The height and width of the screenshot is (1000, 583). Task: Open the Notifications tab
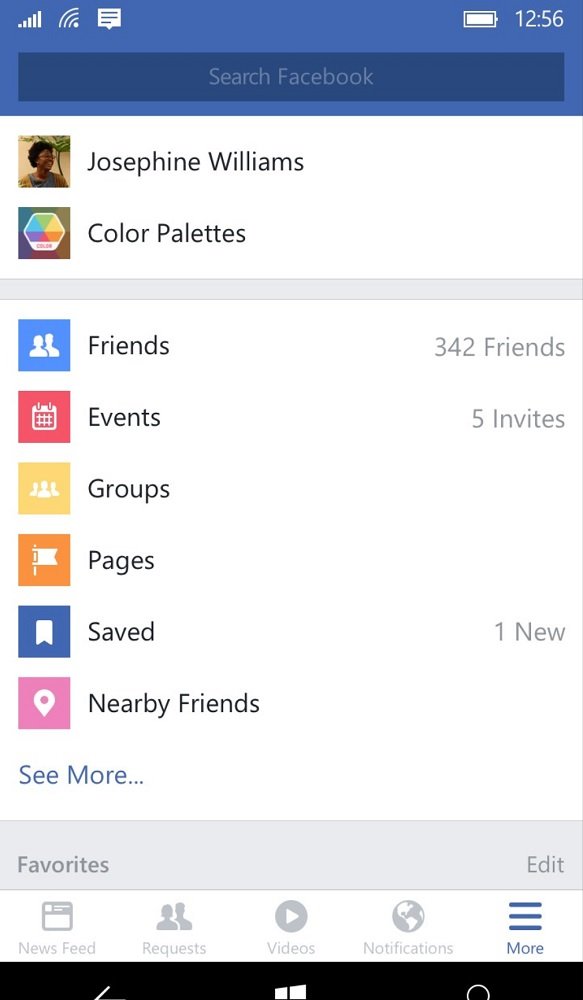[x=408, y=928]
